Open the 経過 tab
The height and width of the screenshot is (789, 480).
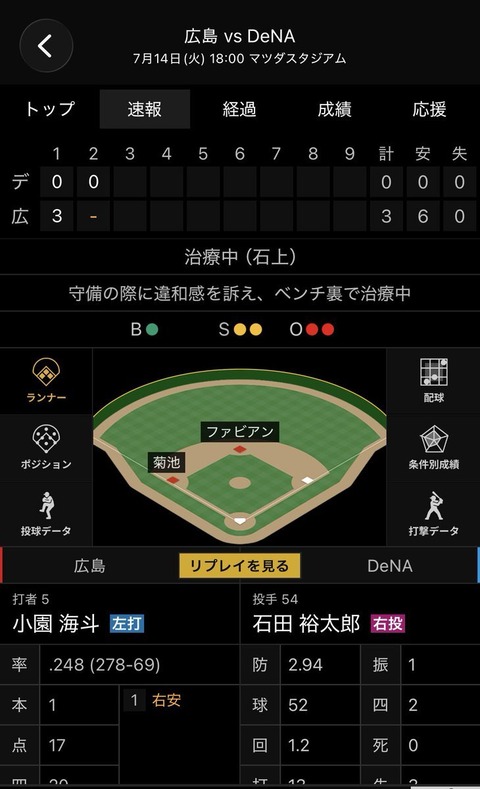[x=239, y=109]
